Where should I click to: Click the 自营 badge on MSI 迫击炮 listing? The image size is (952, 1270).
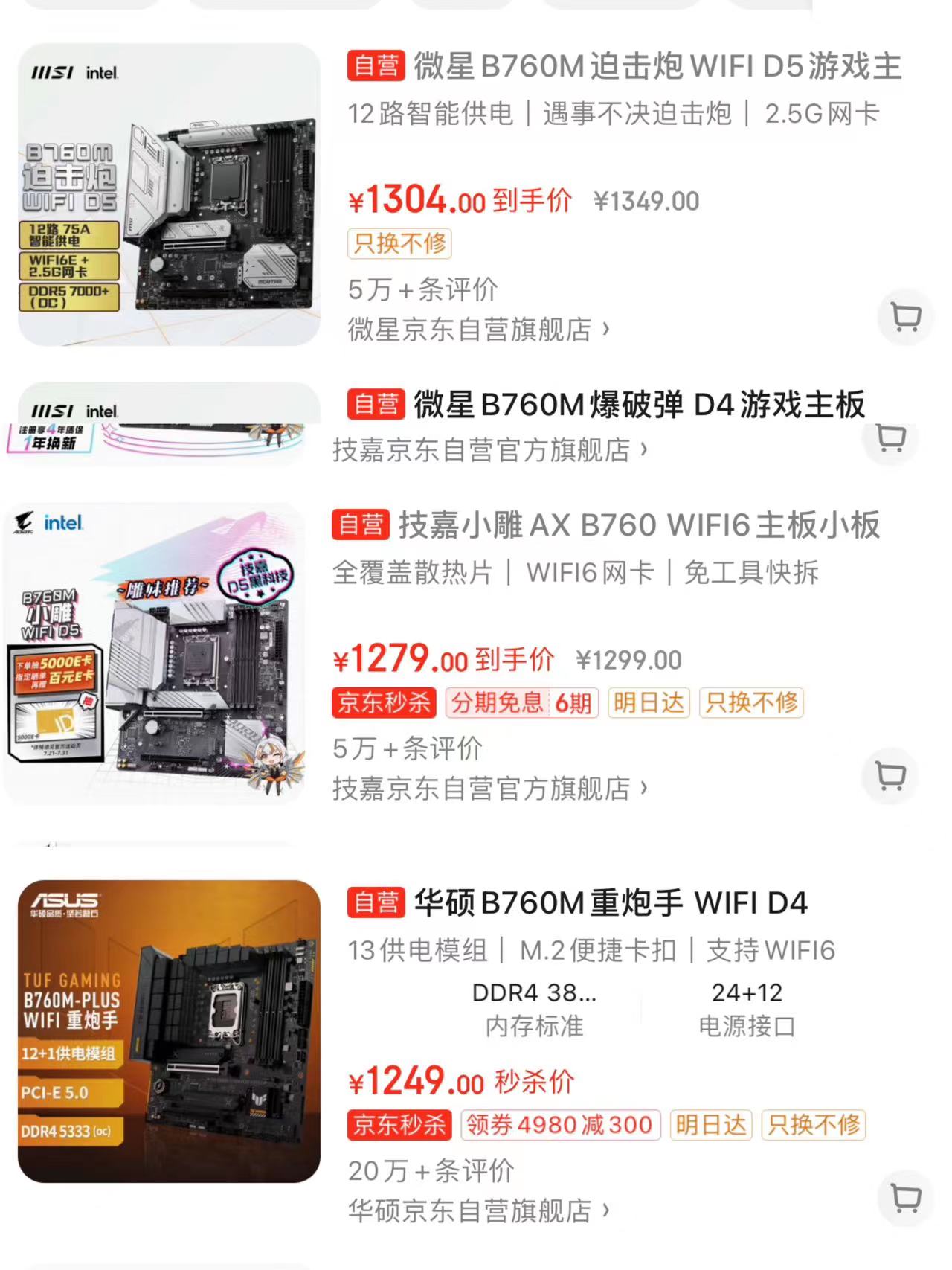375,66
